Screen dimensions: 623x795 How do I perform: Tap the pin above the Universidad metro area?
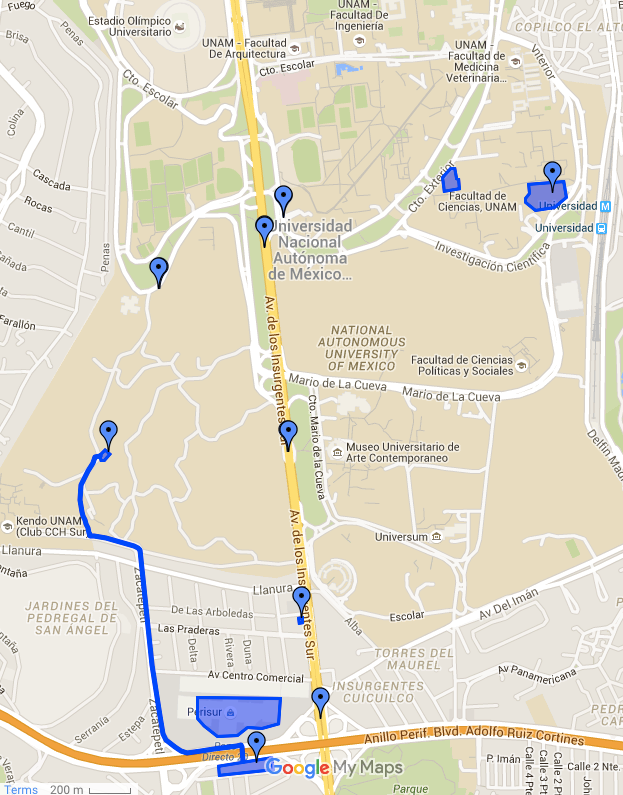pos(552,174)
